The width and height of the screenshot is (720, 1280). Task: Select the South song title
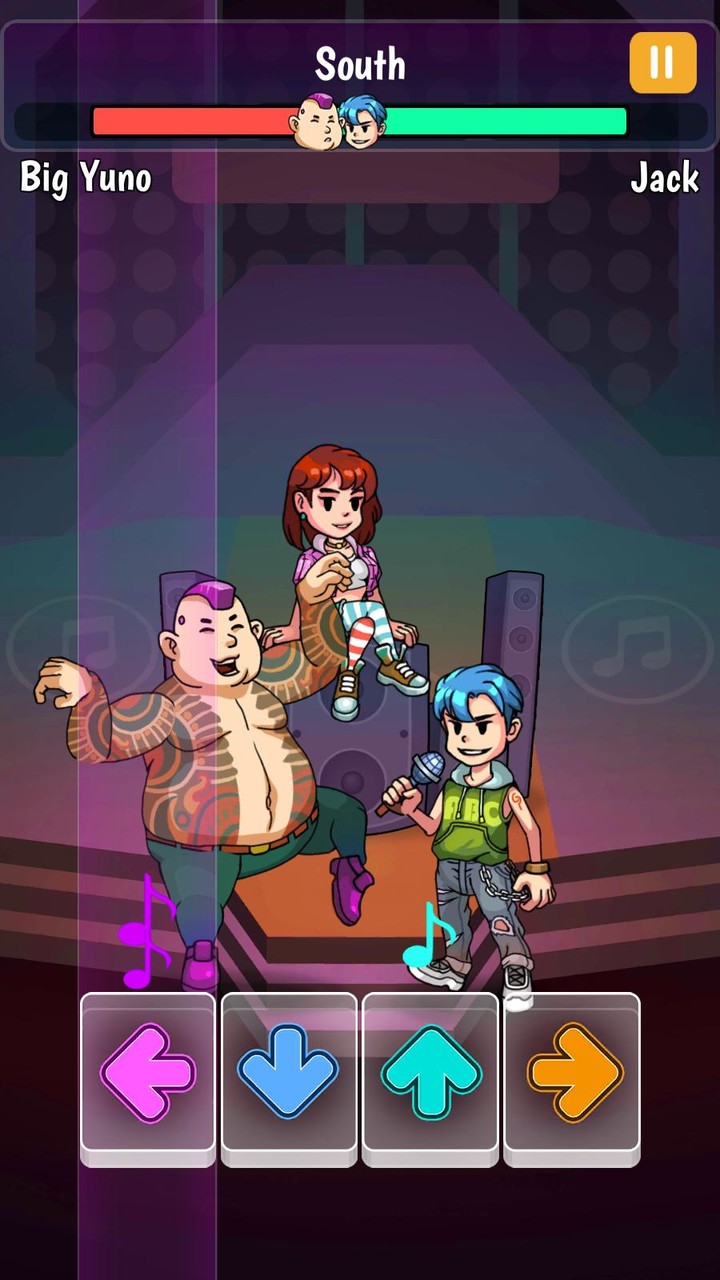click(360, 64)
